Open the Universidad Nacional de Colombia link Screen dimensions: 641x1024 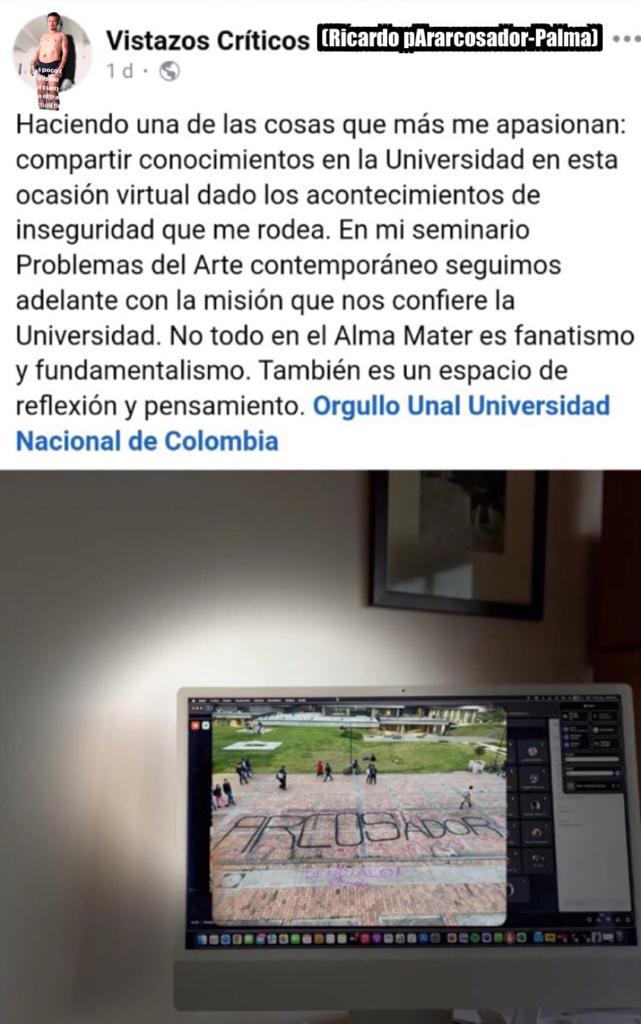pyautogui.click(x=147, y=441)
